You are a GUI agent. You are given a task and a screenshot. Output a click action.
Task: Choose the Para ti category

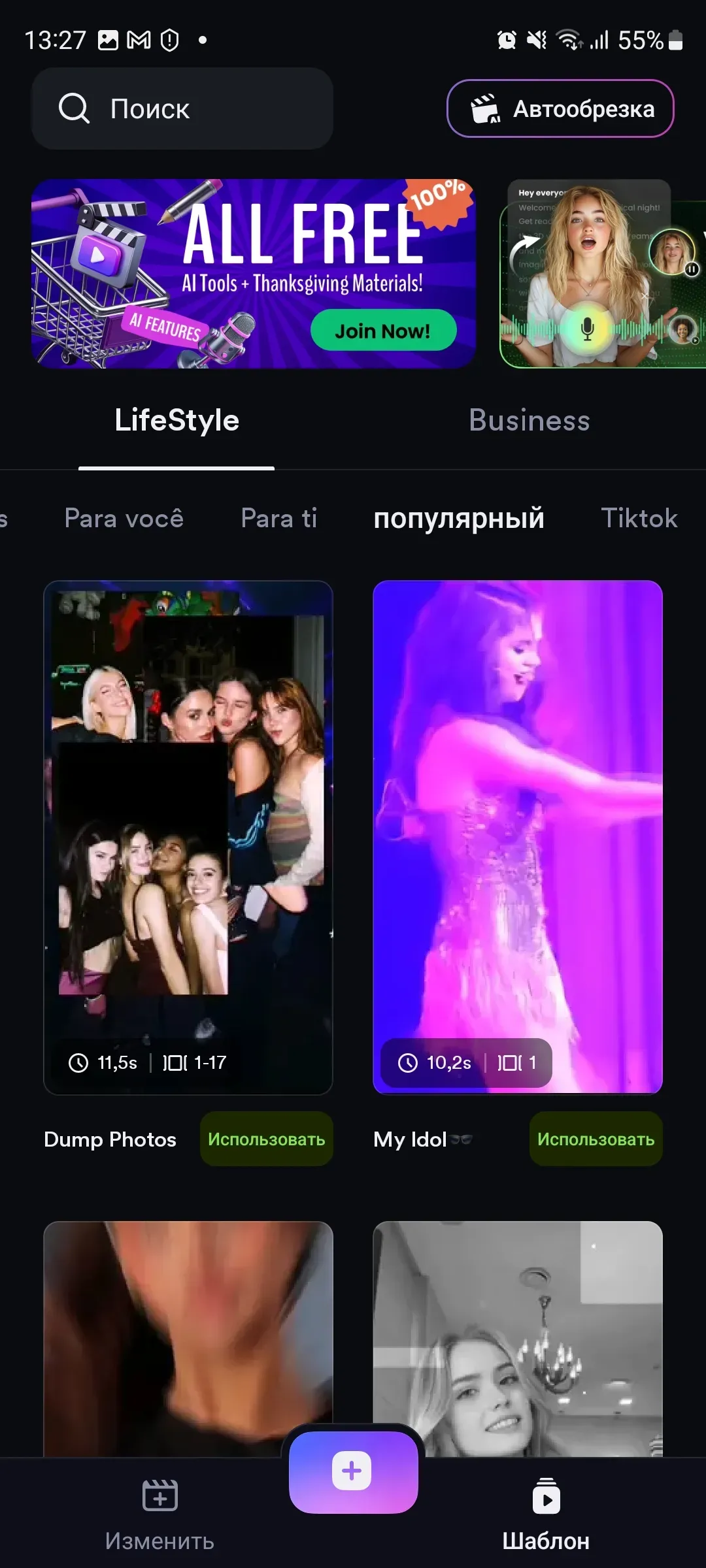point(278,518)
